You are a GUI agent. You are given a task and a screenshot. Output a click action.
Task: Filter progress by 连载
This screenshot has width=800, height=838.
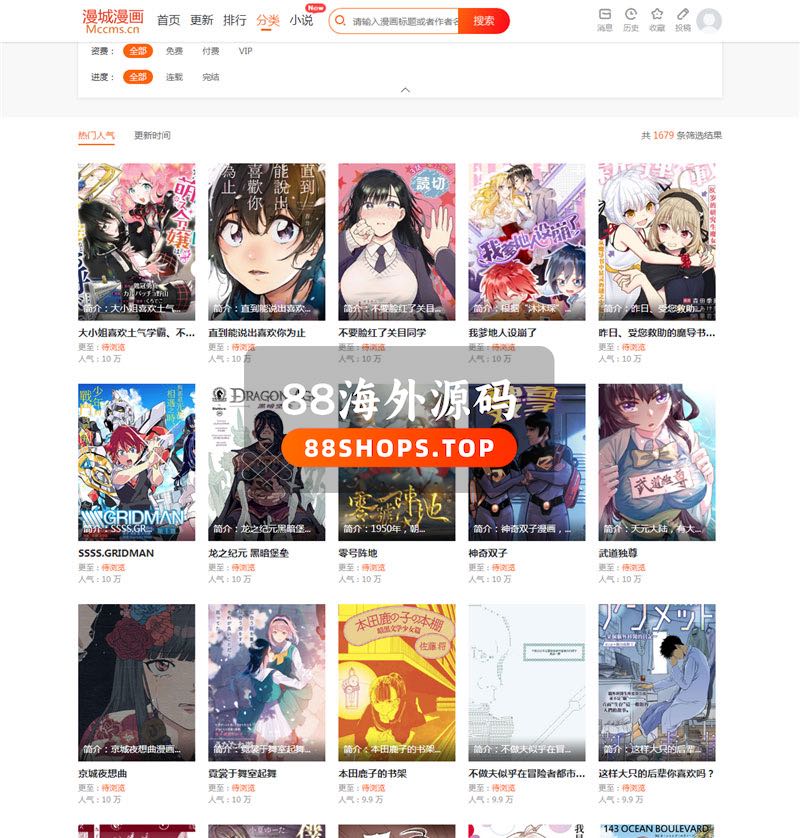[x=174, y=77]
